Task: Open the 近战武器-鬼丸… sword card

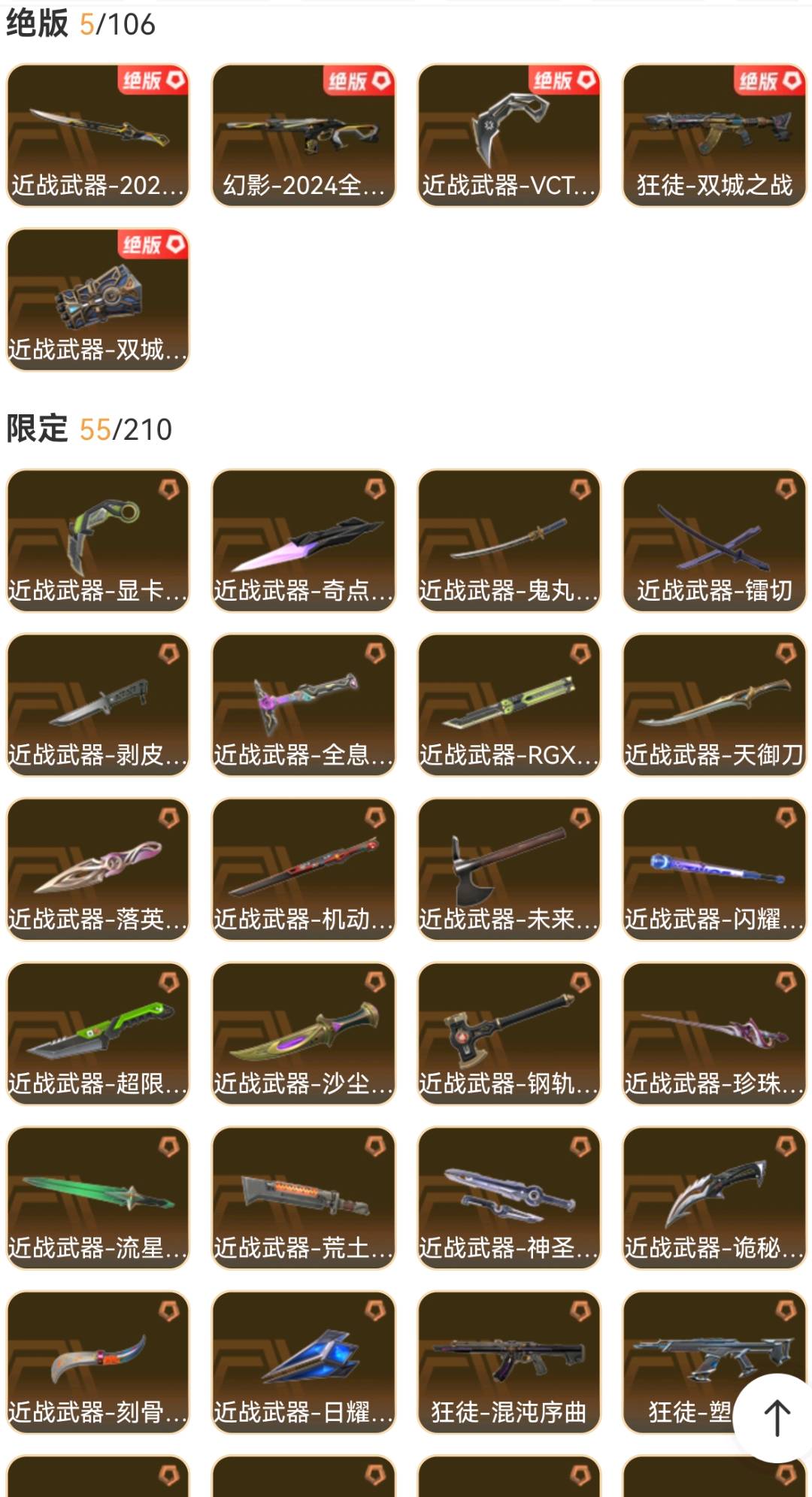Action: click(x=509, y=541)
